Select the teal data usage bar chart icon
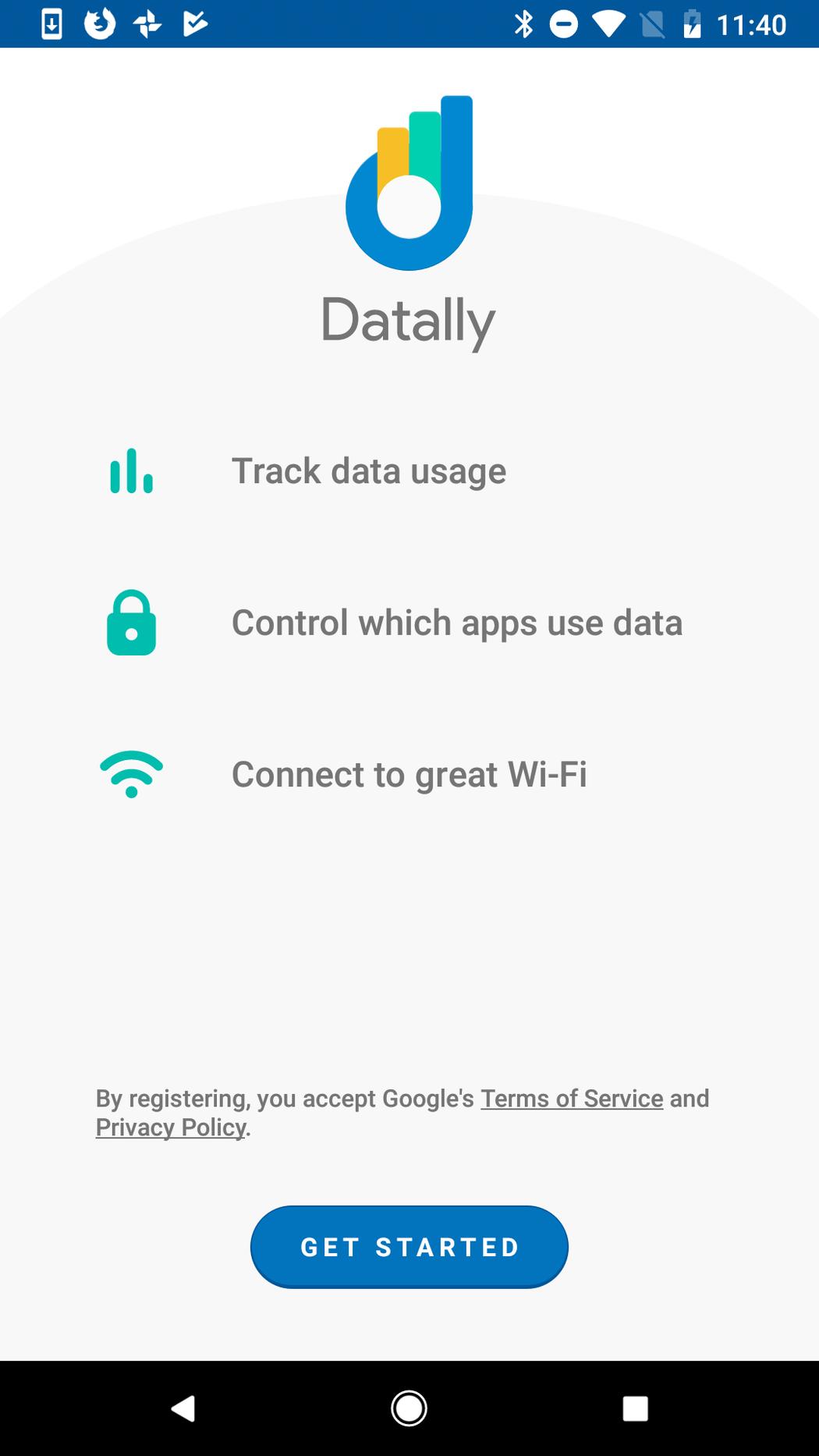Image resolution: width=819 pixels, height=1456 pixels. coord(131,471)
